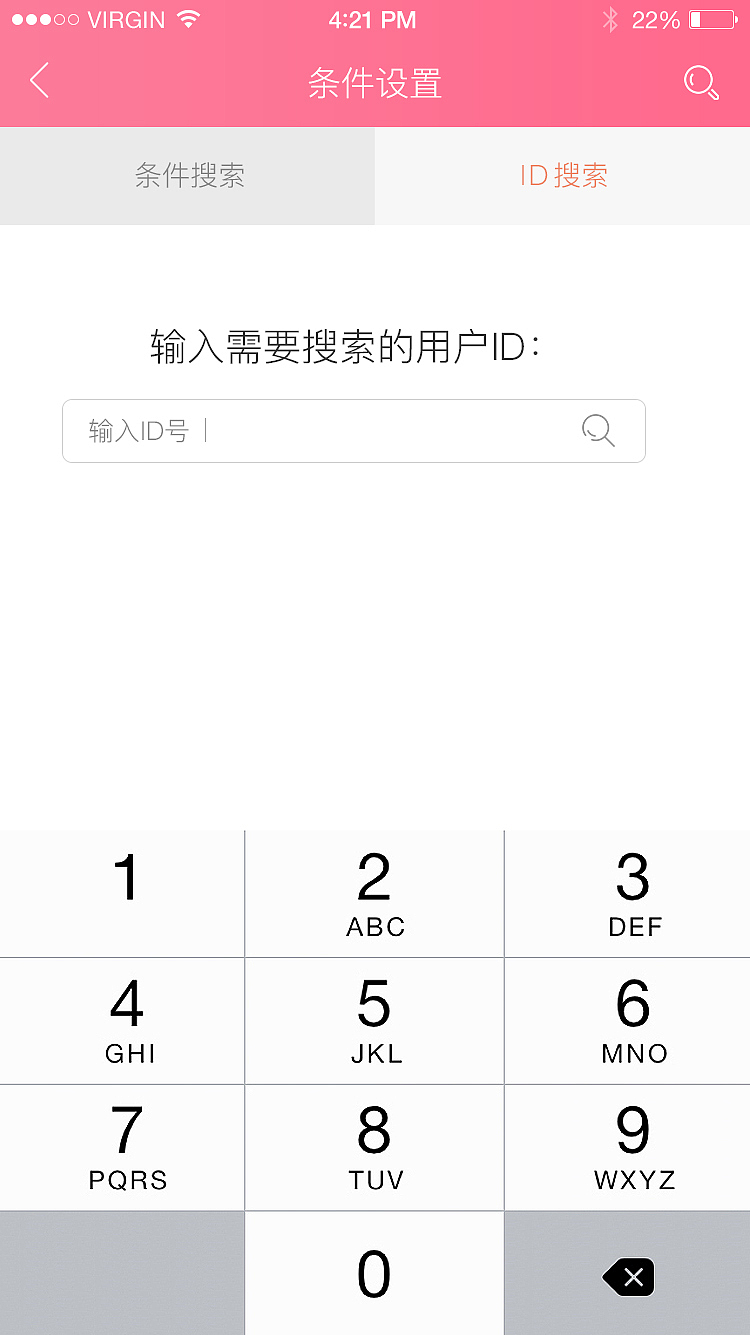Tap the Bluetooth icon in the status bar
Image resolution: width=750 pixels, height=1335 pixels.
(610, 18)
